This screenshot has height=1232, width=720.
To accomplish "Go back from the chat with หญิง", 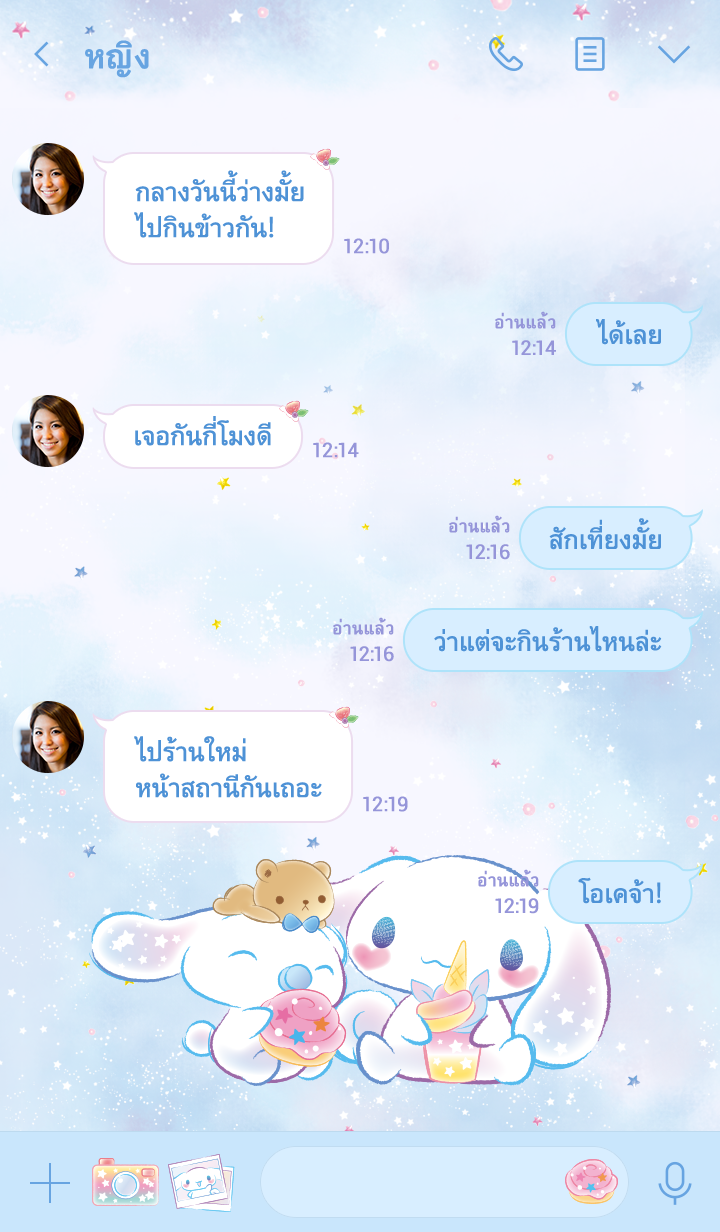I will coord(41,55).
